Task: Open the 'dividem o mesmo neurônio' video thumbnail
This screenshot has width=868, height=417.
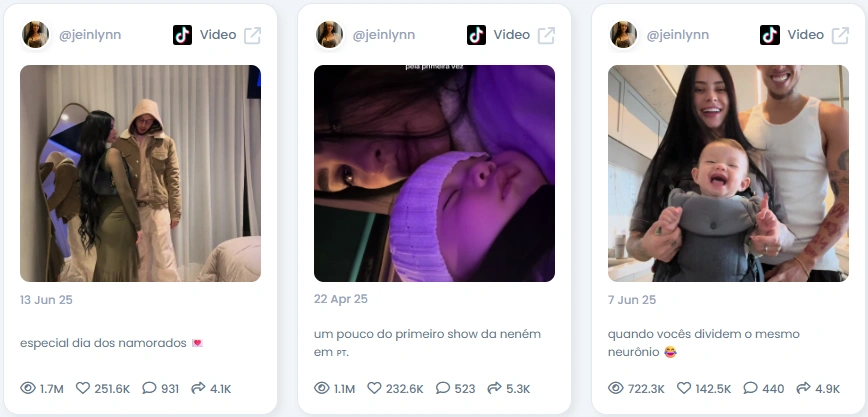Action: coord(728,173)
